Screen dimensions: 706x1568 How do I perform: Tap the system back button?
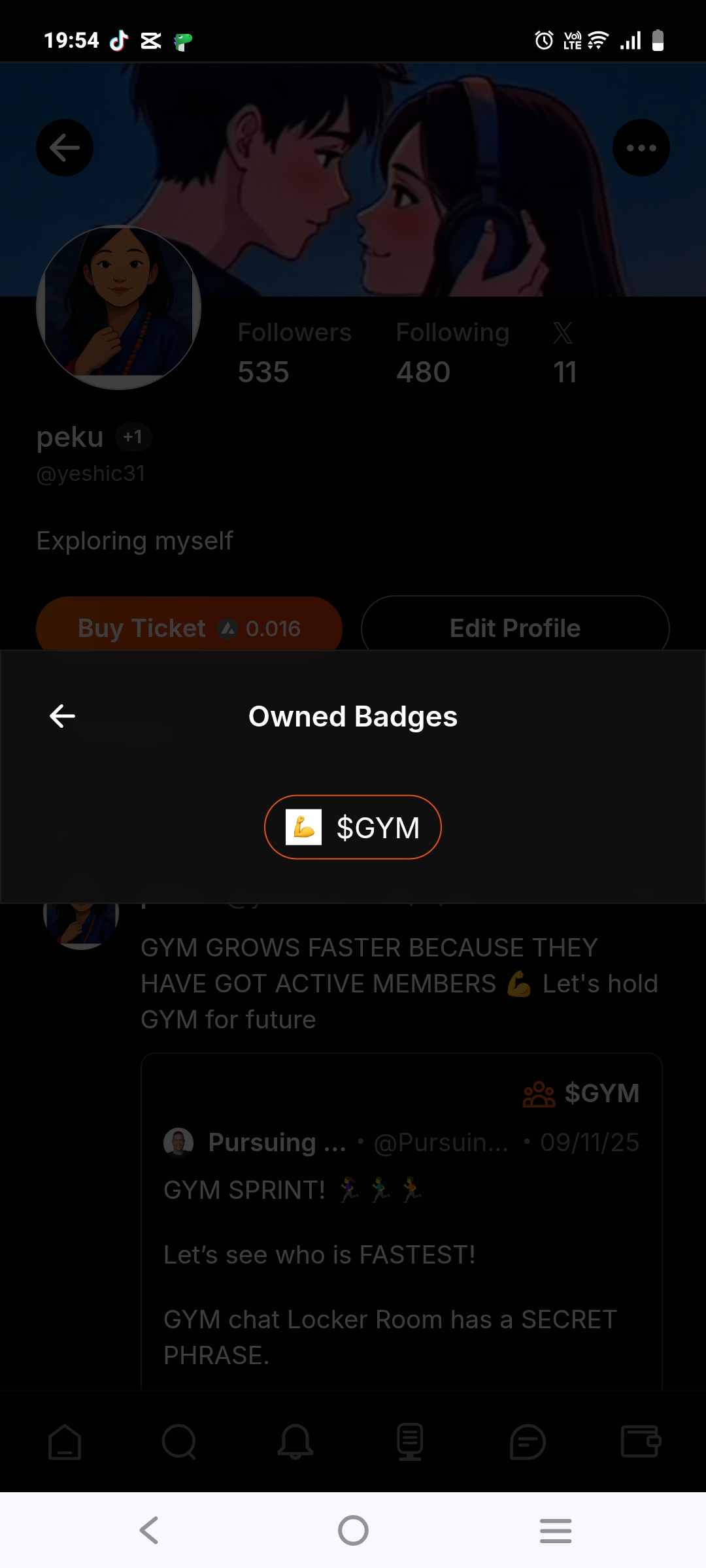[x=149, y=1530]
